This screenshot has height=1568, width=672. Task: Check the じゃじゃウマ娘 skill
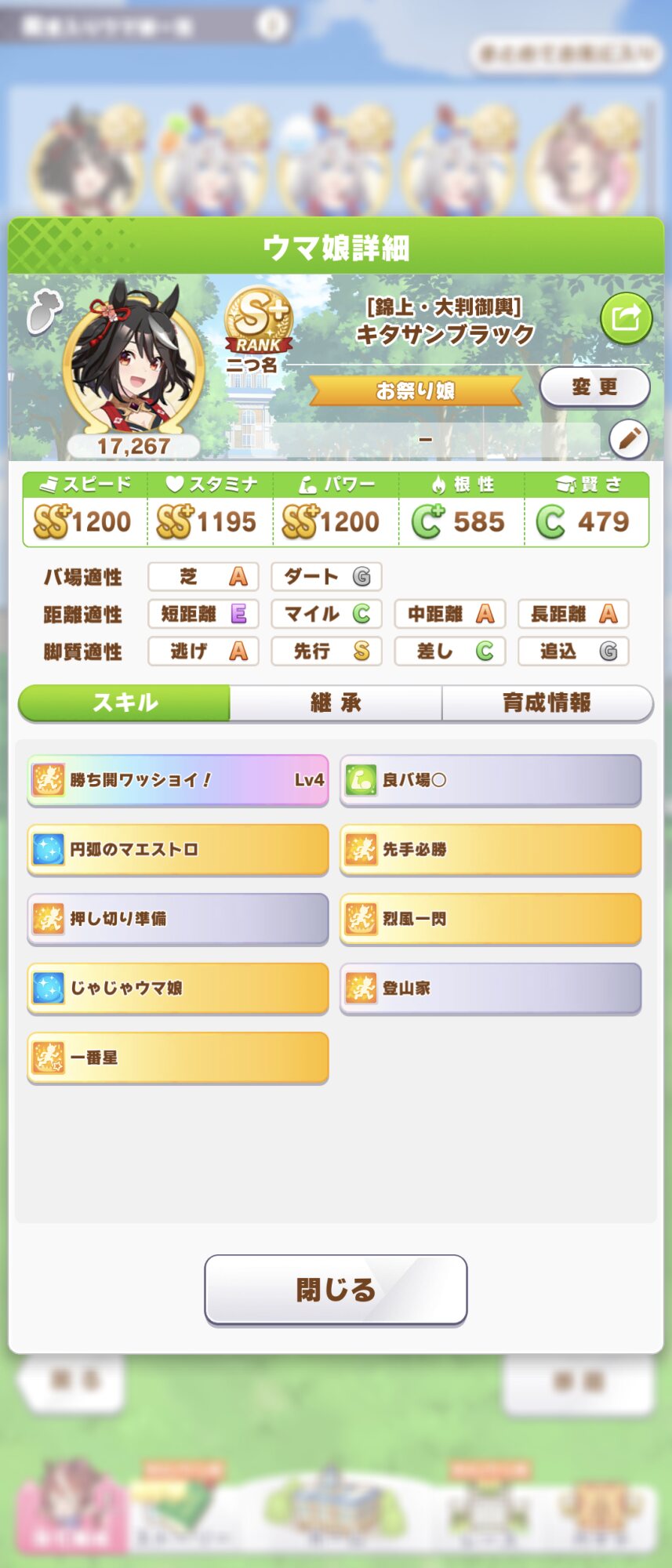[x=178, y=988]
